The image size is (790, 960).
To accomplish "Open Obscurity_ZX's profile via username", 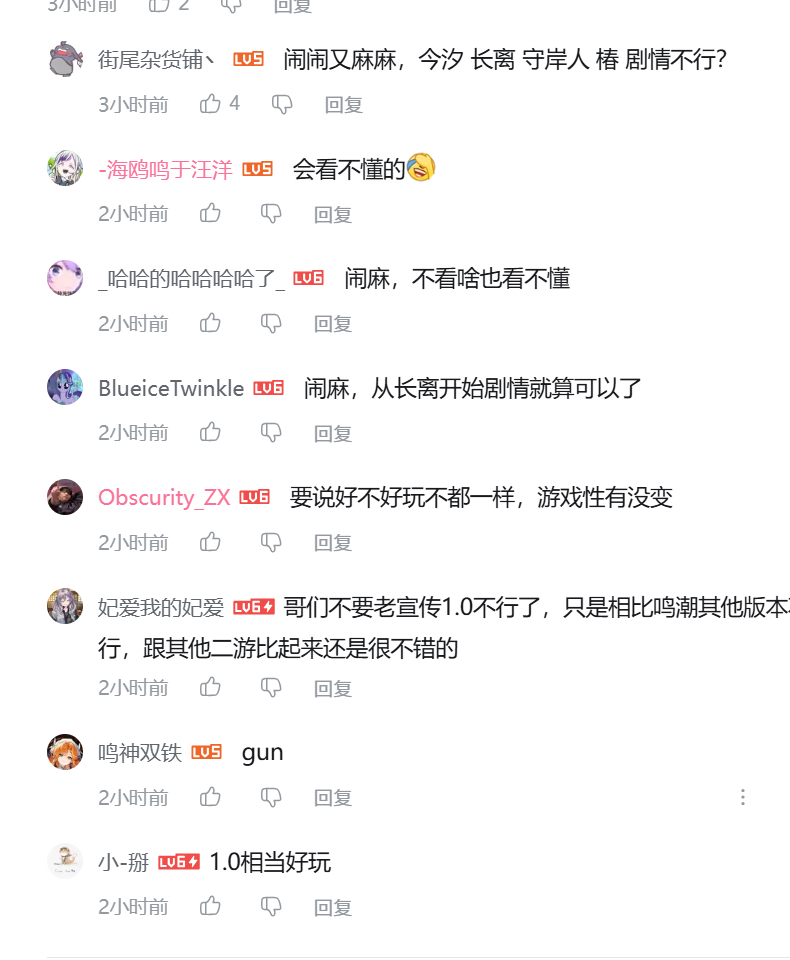I will click(x=164, y=497).
